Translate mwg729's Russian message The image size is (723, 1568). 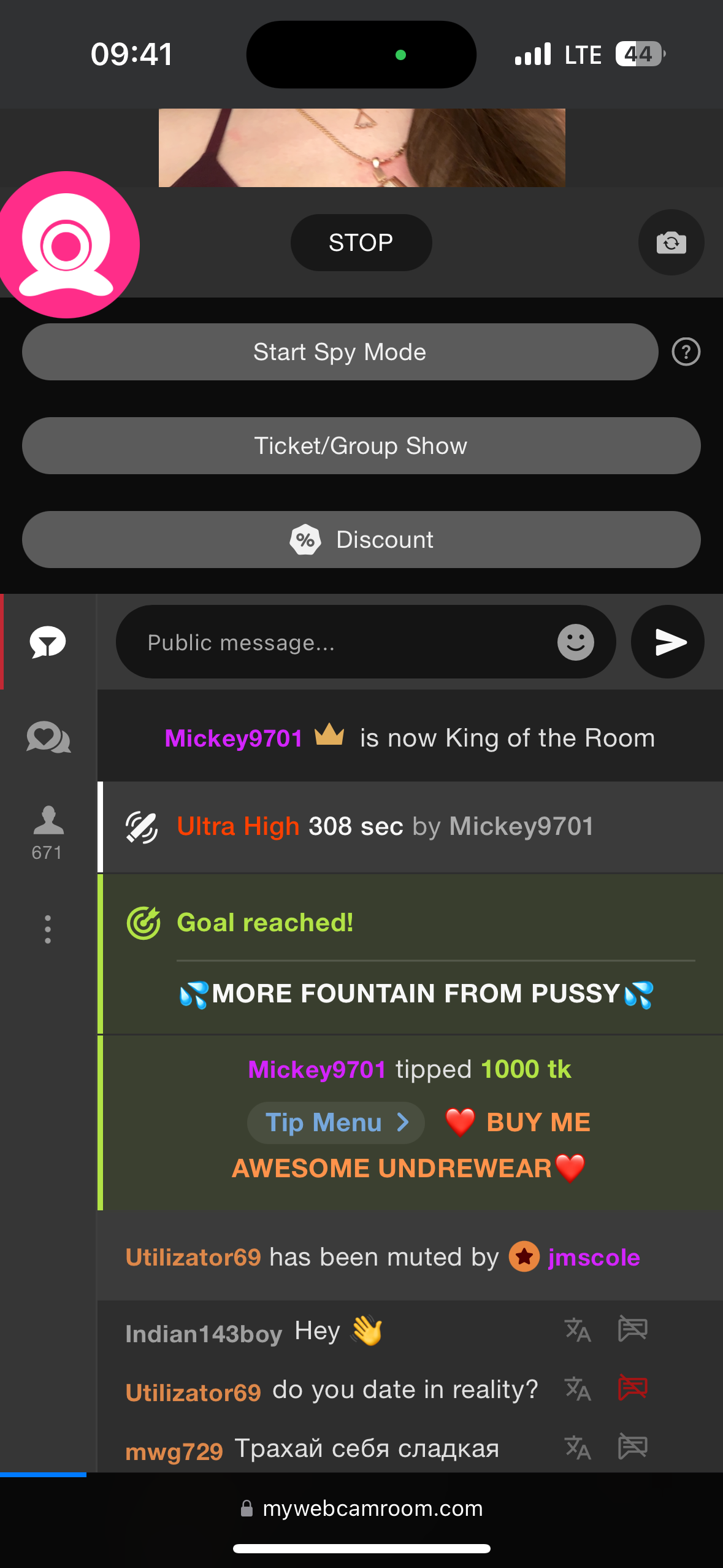coord(578,1448)
